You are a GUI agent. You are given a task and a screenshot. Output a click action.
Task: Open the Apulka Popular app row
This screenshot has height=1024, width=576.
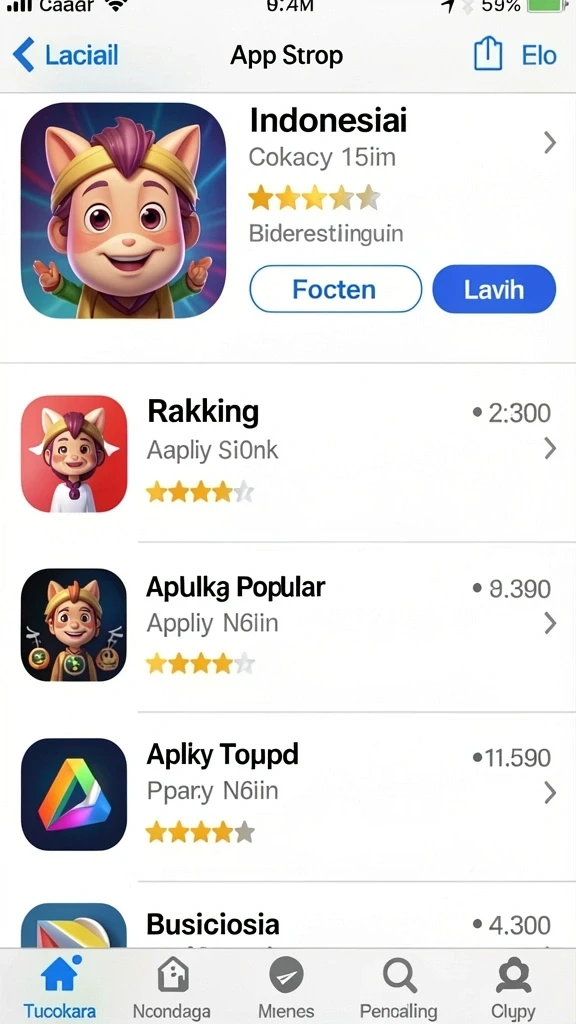288,626
